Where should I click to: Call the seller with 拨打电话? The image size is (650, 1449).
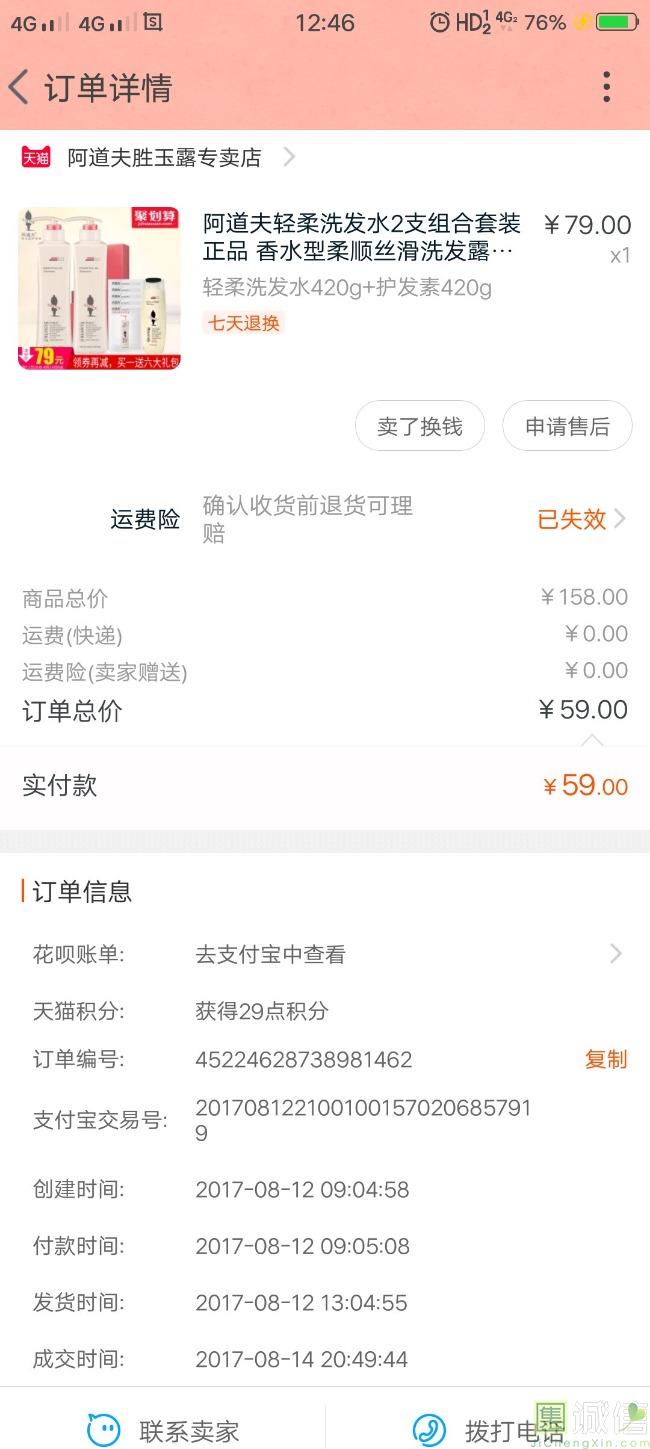click(x=488, y=1430)
